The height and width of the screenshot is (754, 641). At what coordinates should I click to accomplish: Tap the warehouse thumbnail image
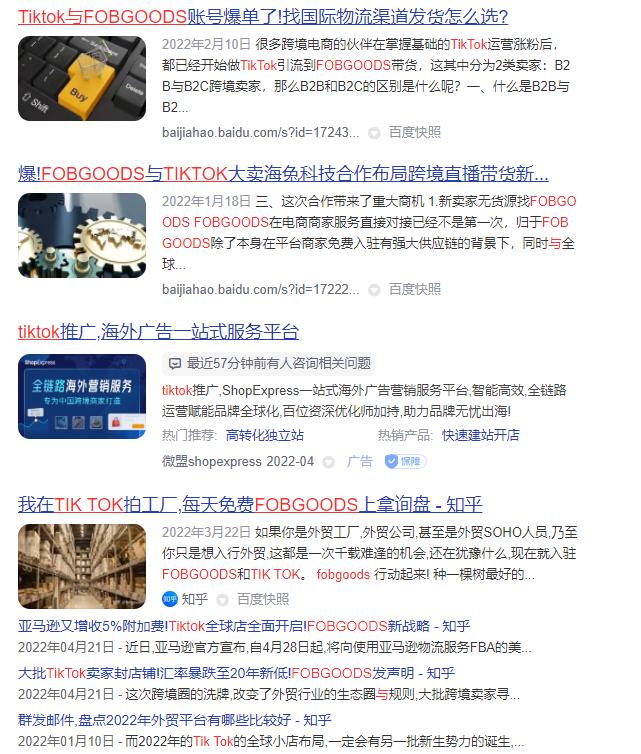coord(82,567)
